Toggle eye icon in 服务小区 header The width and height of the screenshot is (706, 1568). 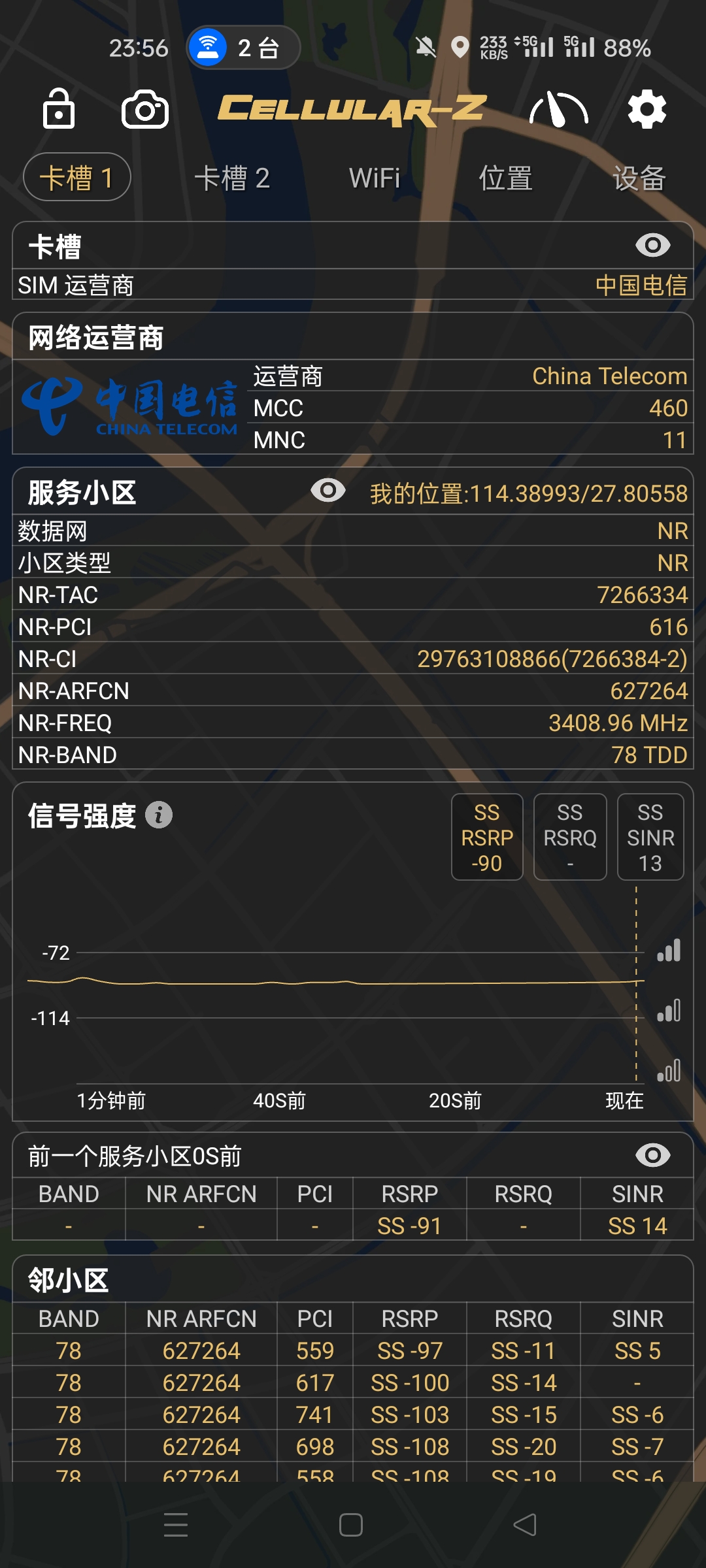pos(328,491)
